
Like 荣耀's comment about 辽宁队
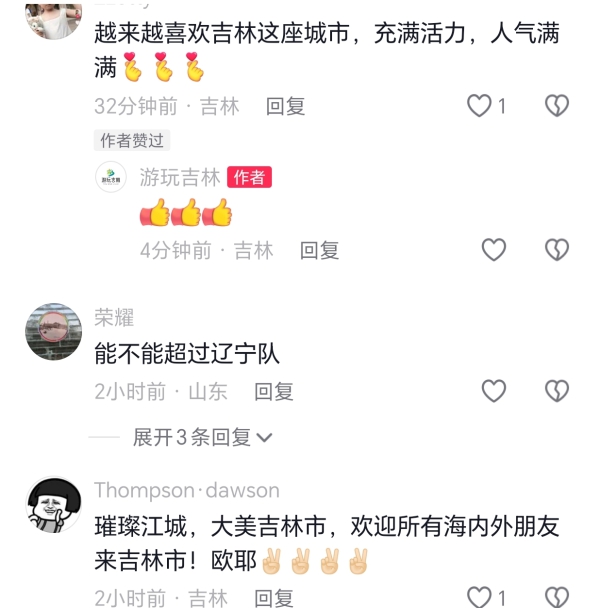[494, 391]
